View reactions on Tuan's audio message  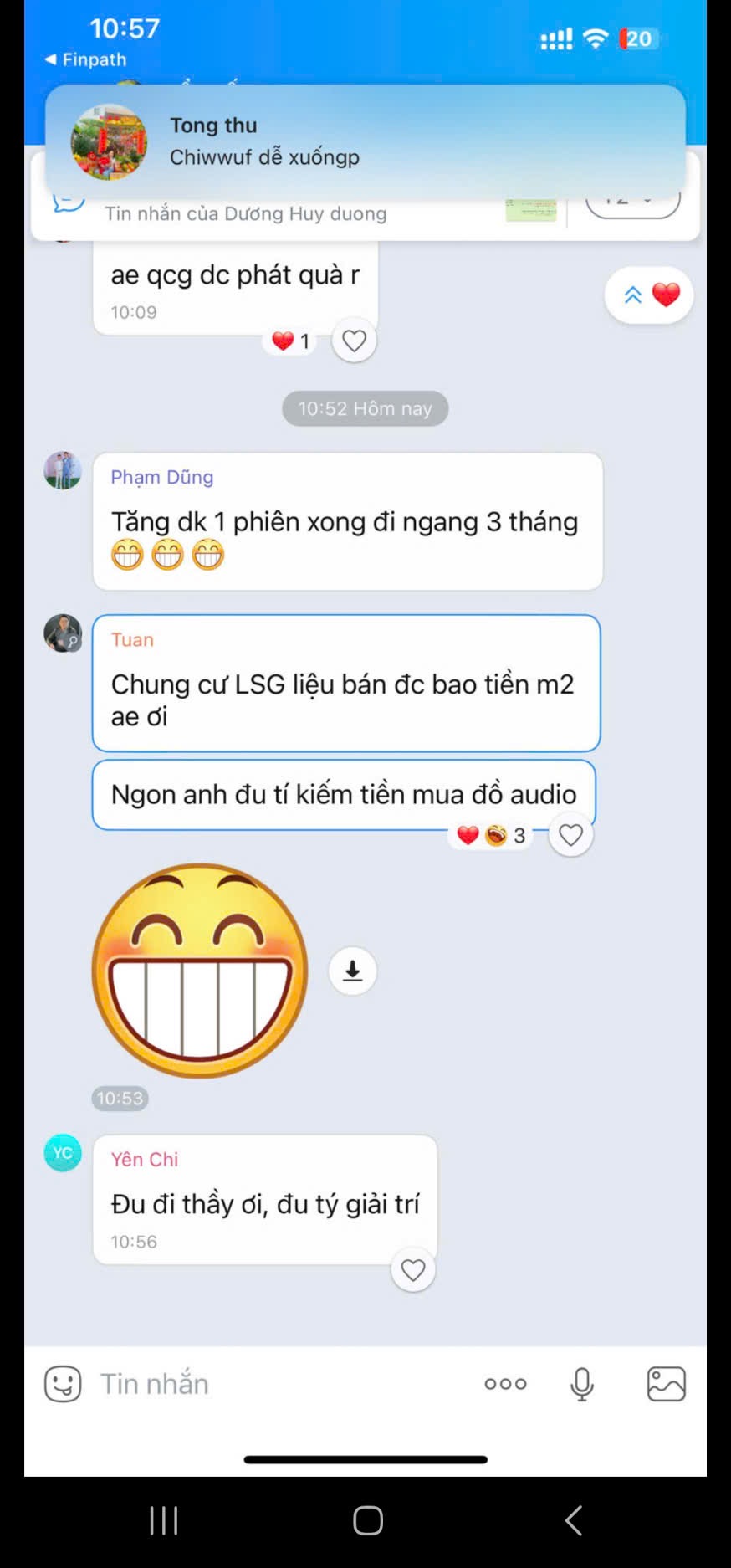492,835
